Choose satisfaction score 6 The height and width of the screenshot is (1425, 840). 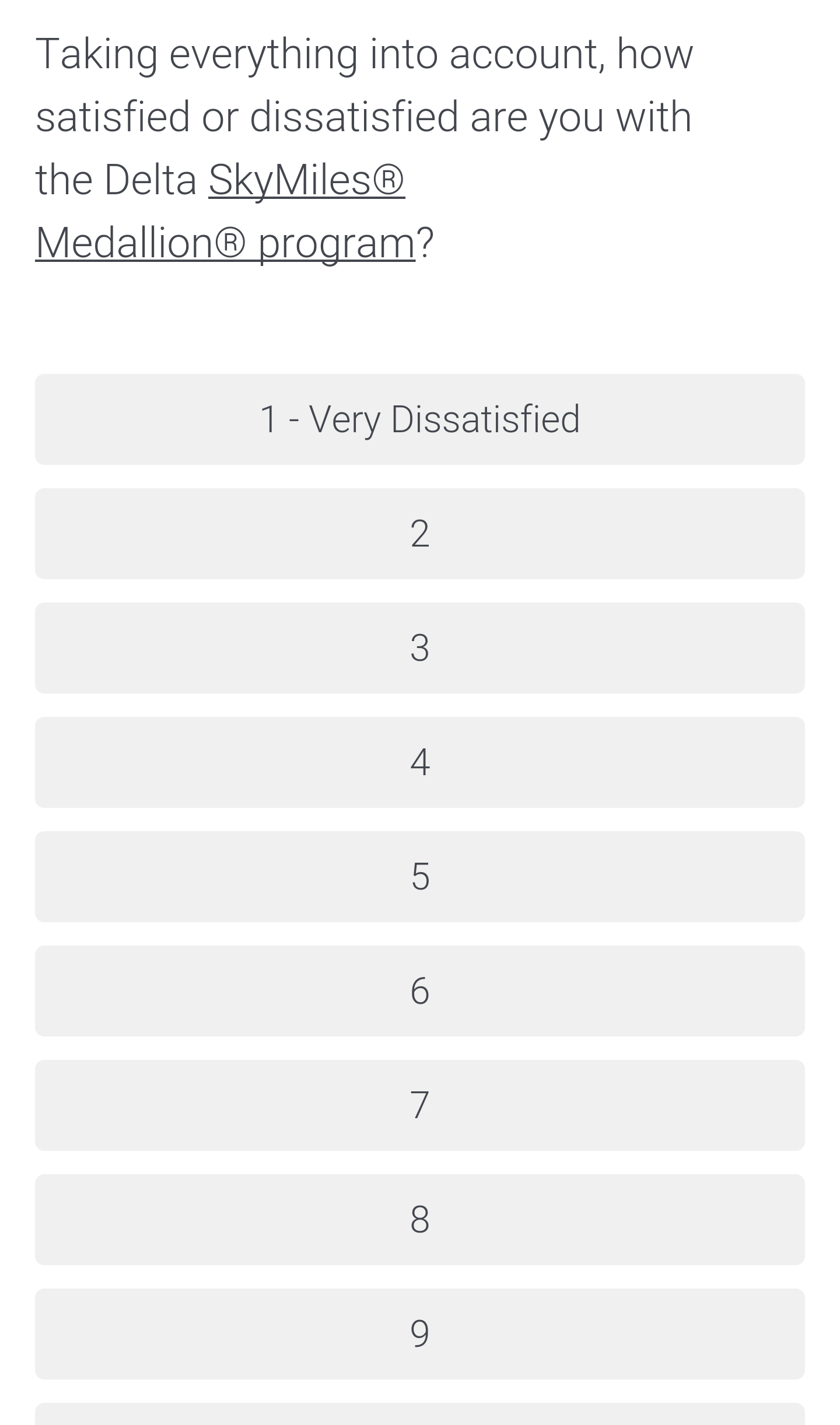pyautogui.click(x=419, y=991)
